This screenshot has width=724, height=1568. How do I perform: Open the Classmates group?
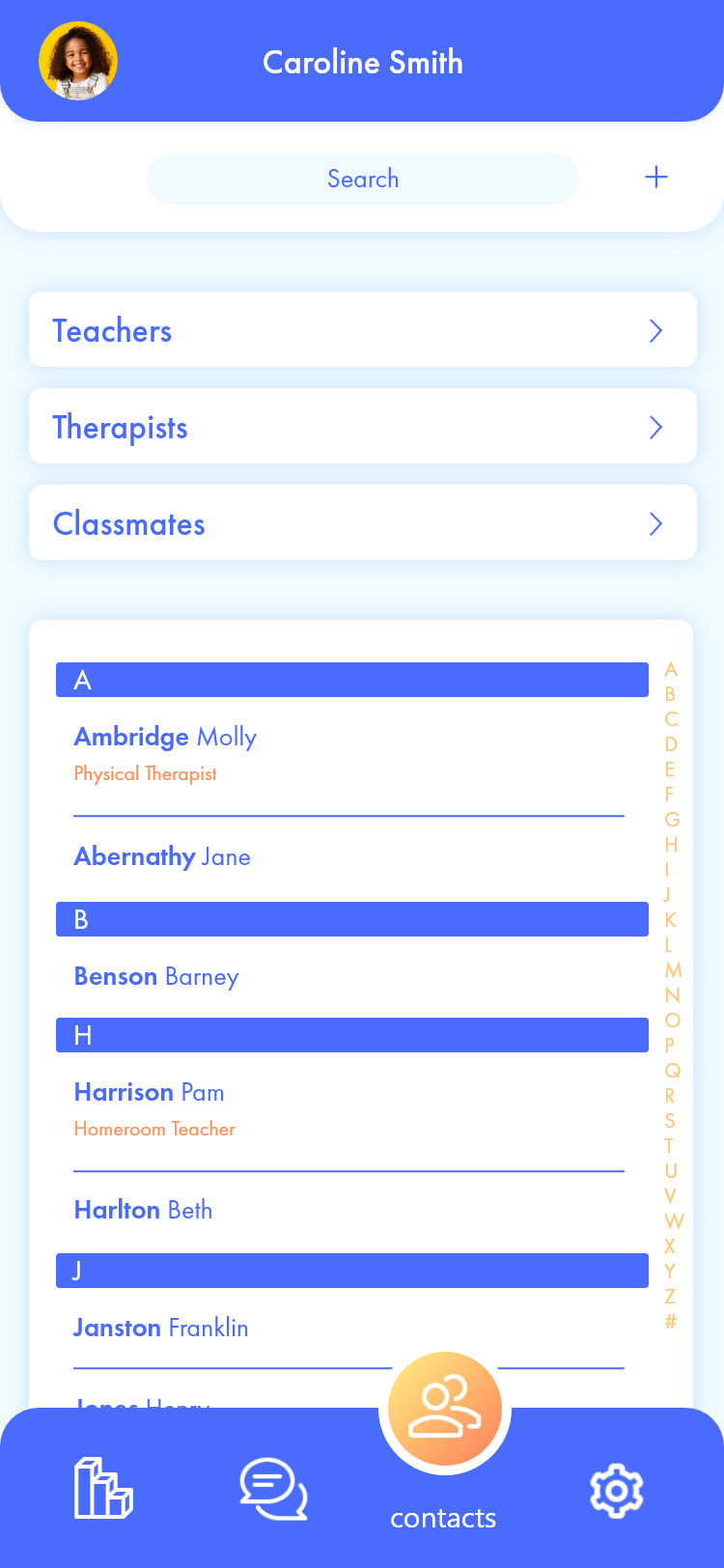pyautogui.click(x=363, y=523)
